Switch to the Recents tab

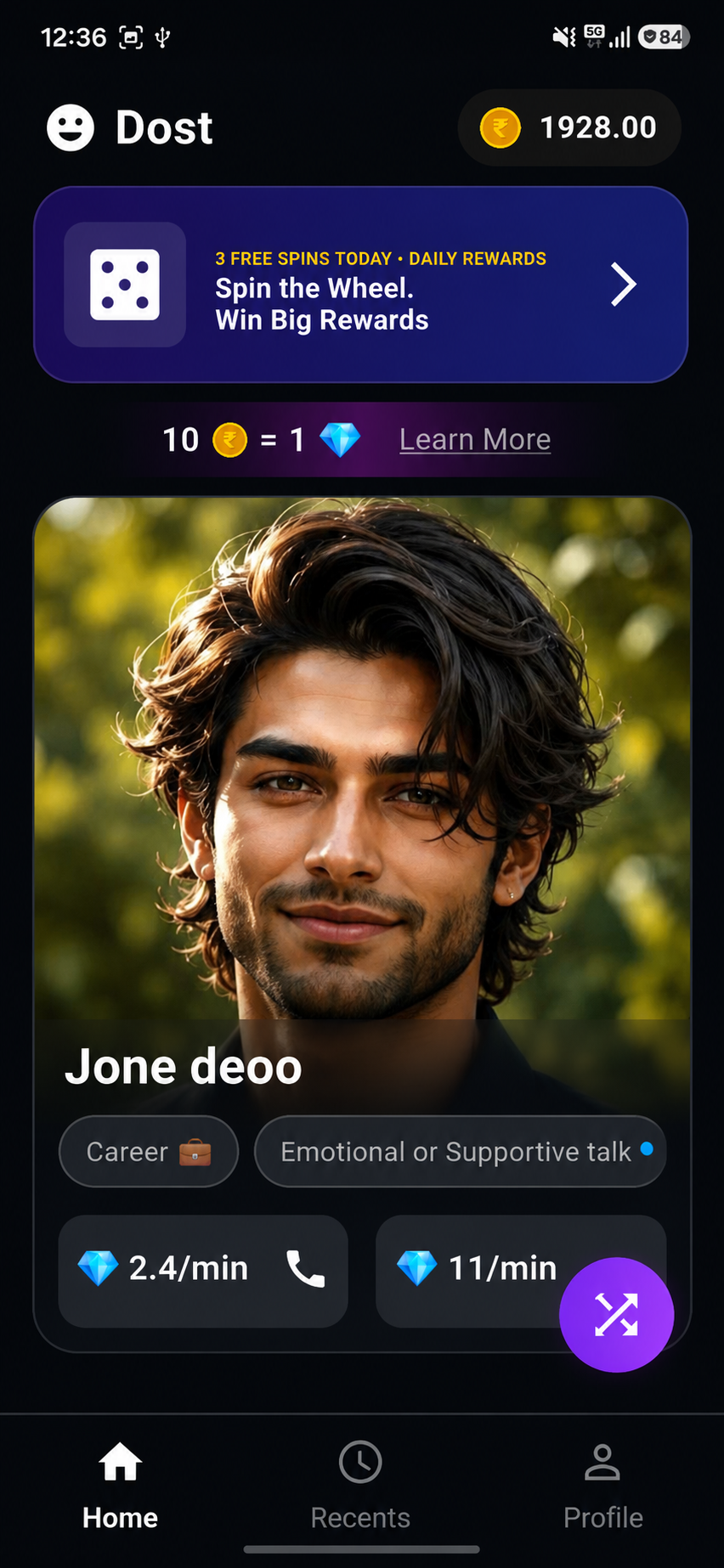360,1485
